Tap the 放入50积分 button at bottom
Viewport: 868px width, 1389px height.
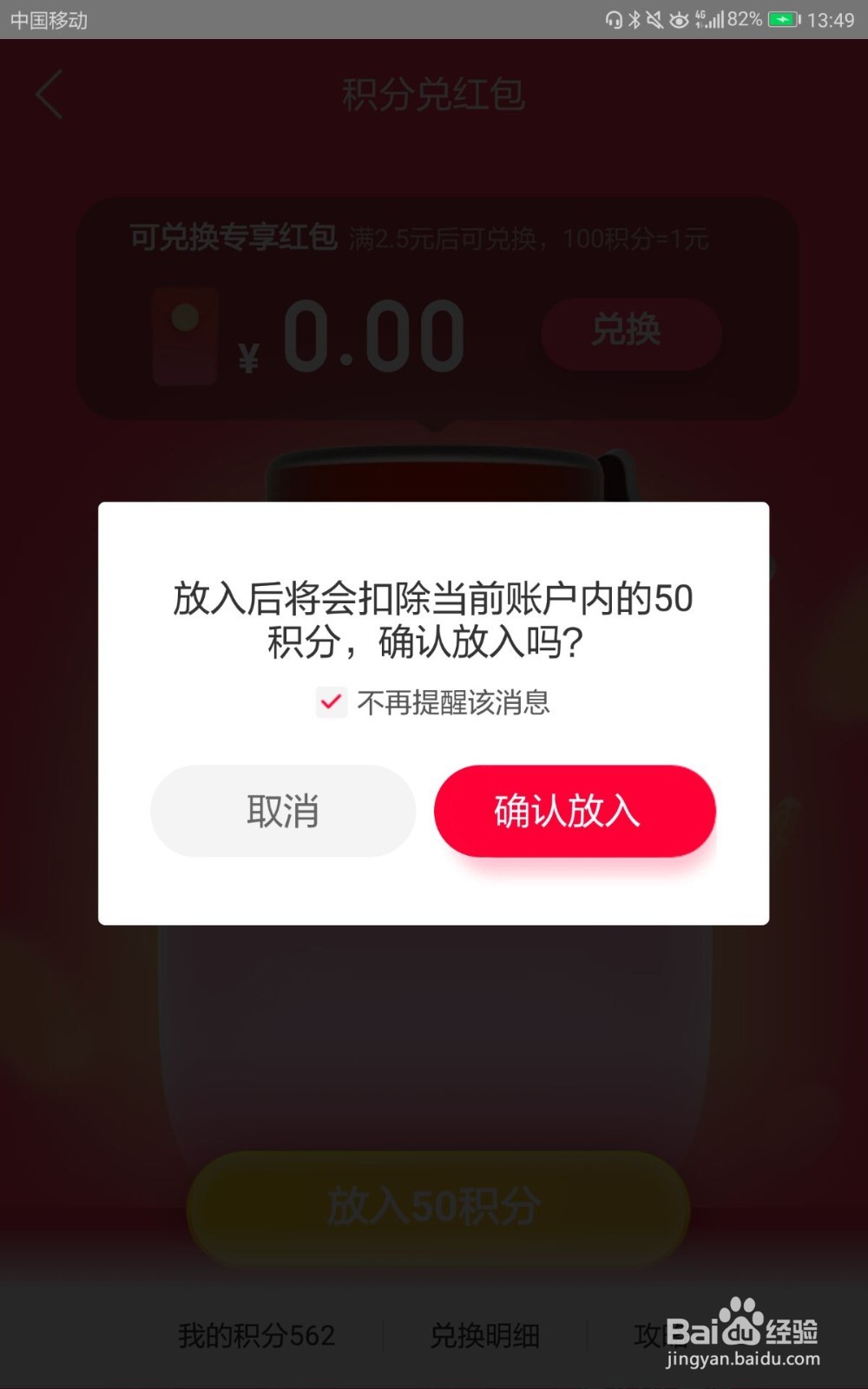click(434, 1205)
